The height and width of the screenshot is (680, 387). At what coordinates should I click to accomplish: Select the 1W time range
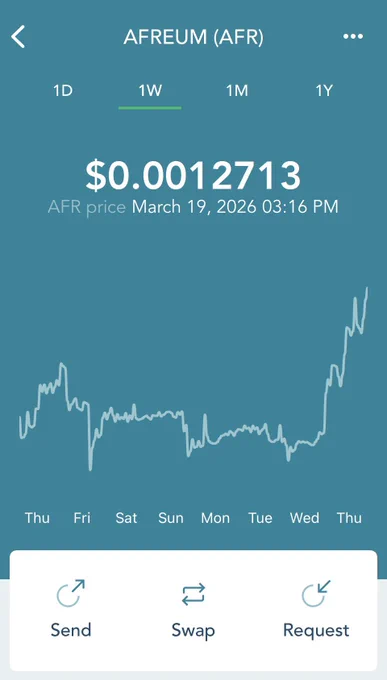tap(150, 91)
